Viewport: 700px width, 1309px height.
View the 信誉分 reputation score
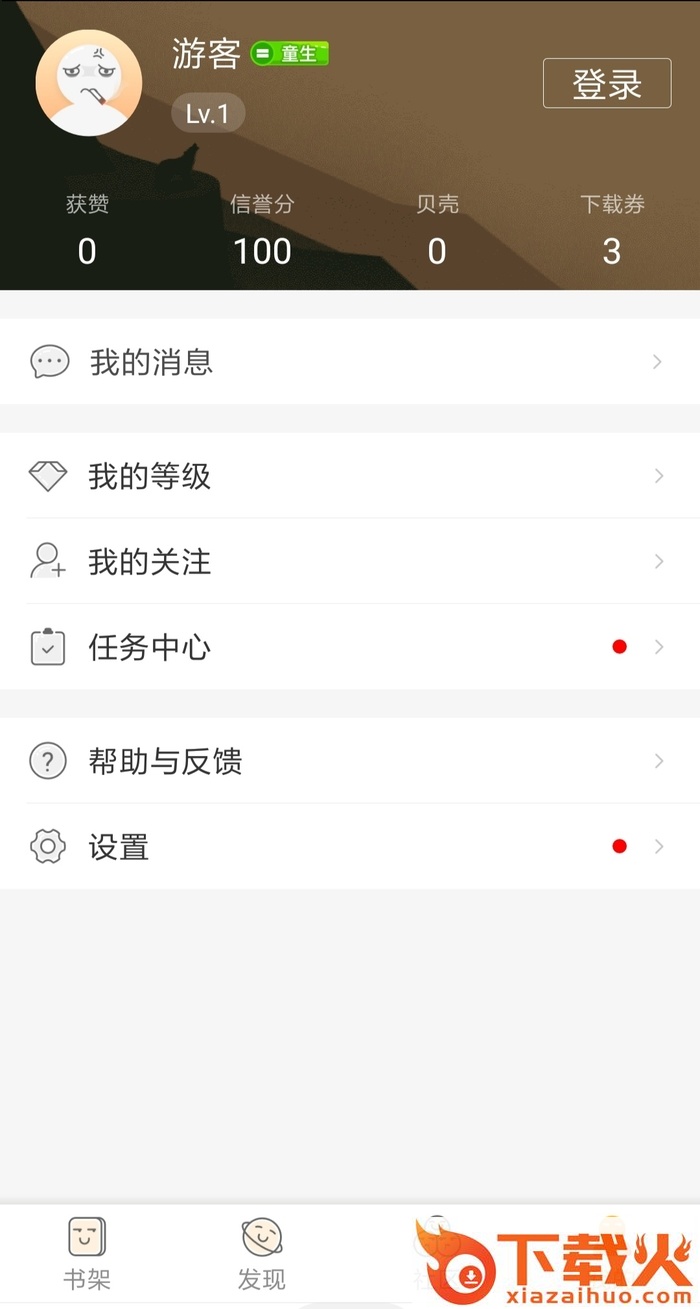pyautogui.click(x=262, y=231)
